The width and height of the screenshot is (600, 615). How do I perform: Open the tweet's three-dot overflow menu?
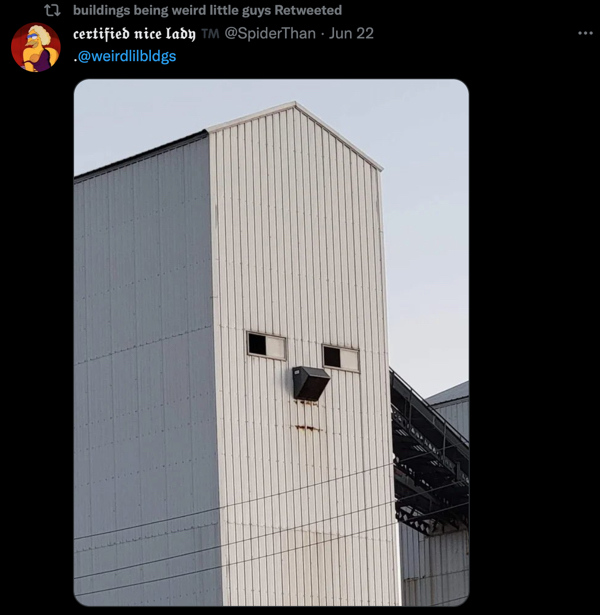pos(585,33)
